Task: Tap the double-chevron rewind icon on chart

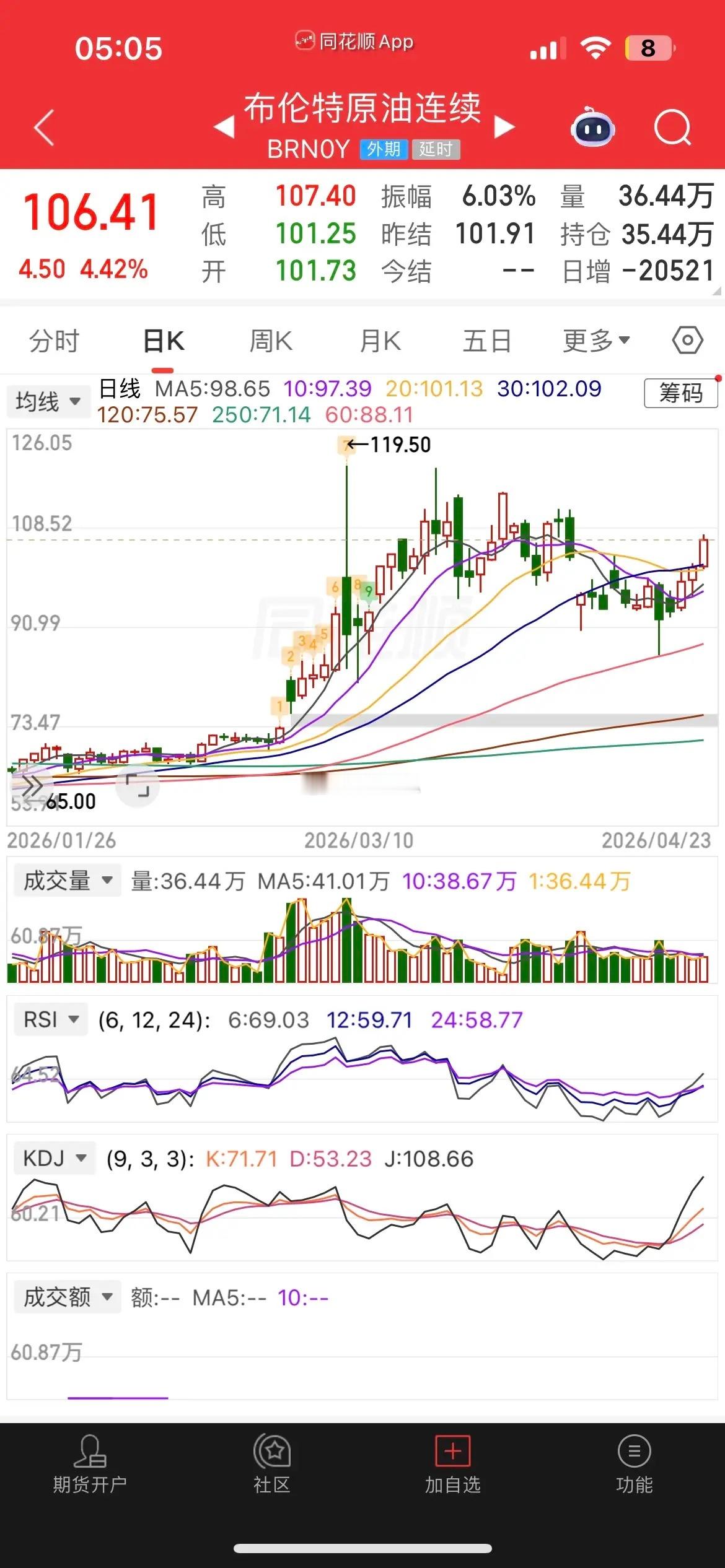Action: point(33,783)
